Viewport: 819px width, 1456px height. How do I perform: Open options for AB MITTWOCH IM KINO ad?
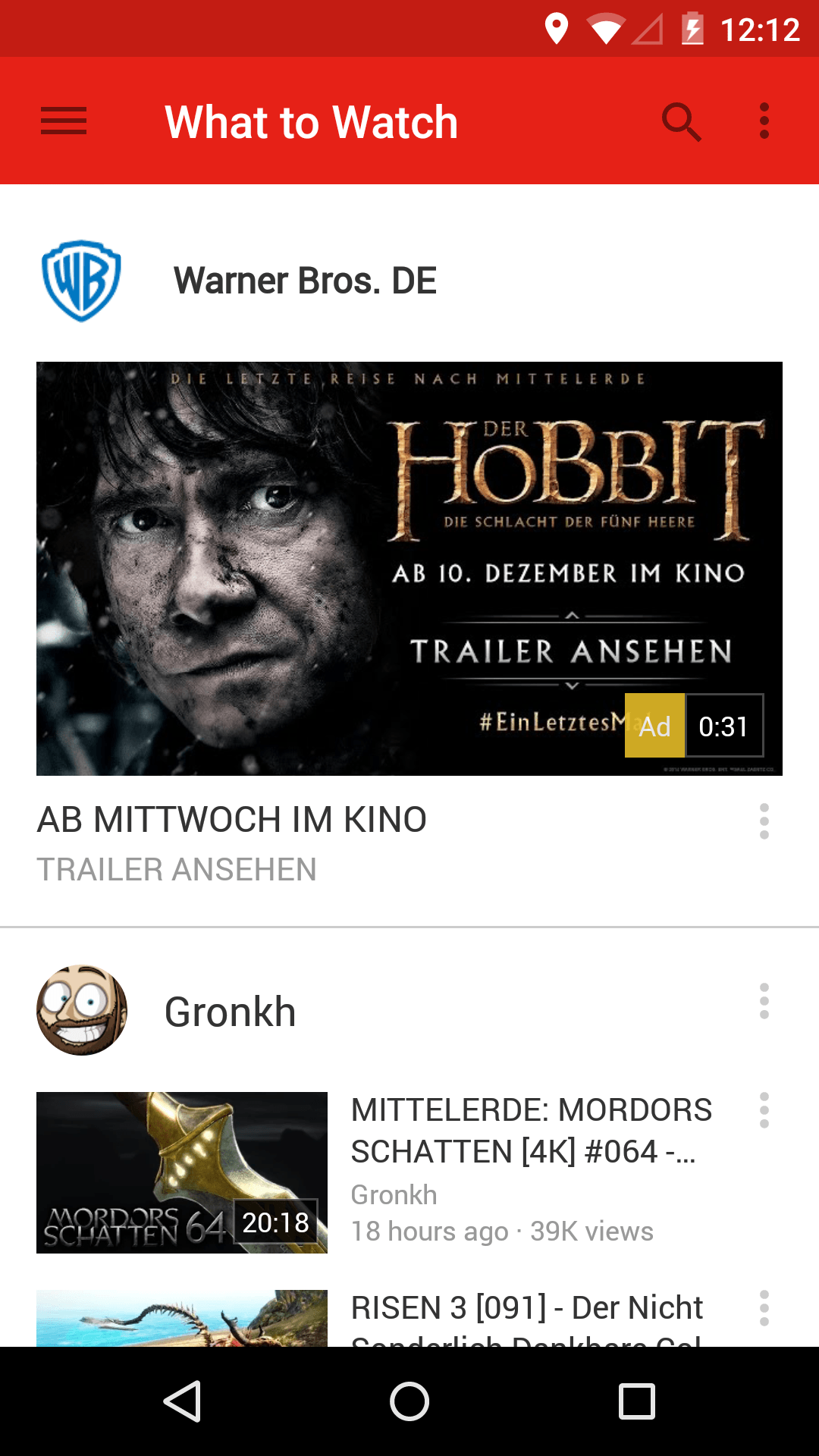(x=764, y=821)
